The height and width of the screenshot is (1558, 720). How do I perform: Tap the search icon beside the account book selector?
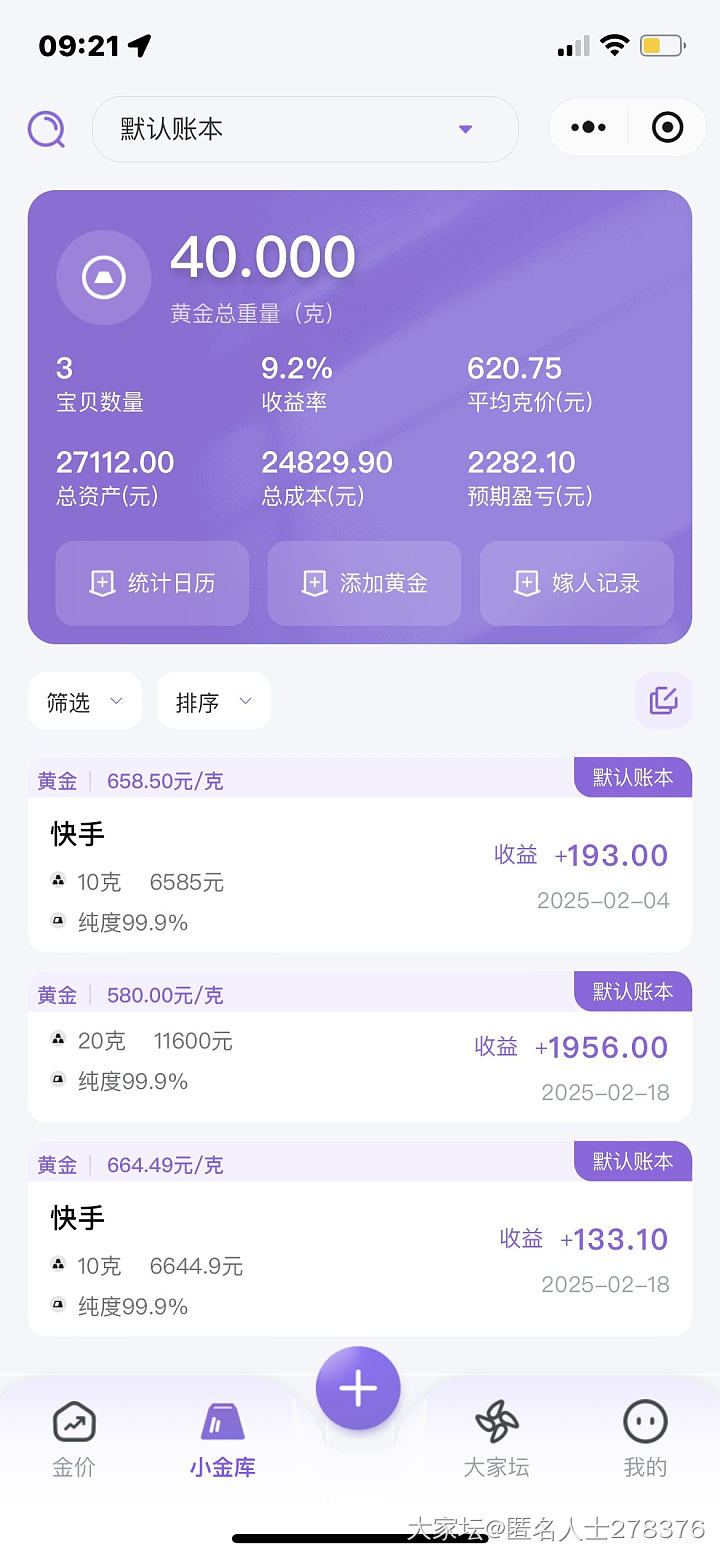[46, 129]
